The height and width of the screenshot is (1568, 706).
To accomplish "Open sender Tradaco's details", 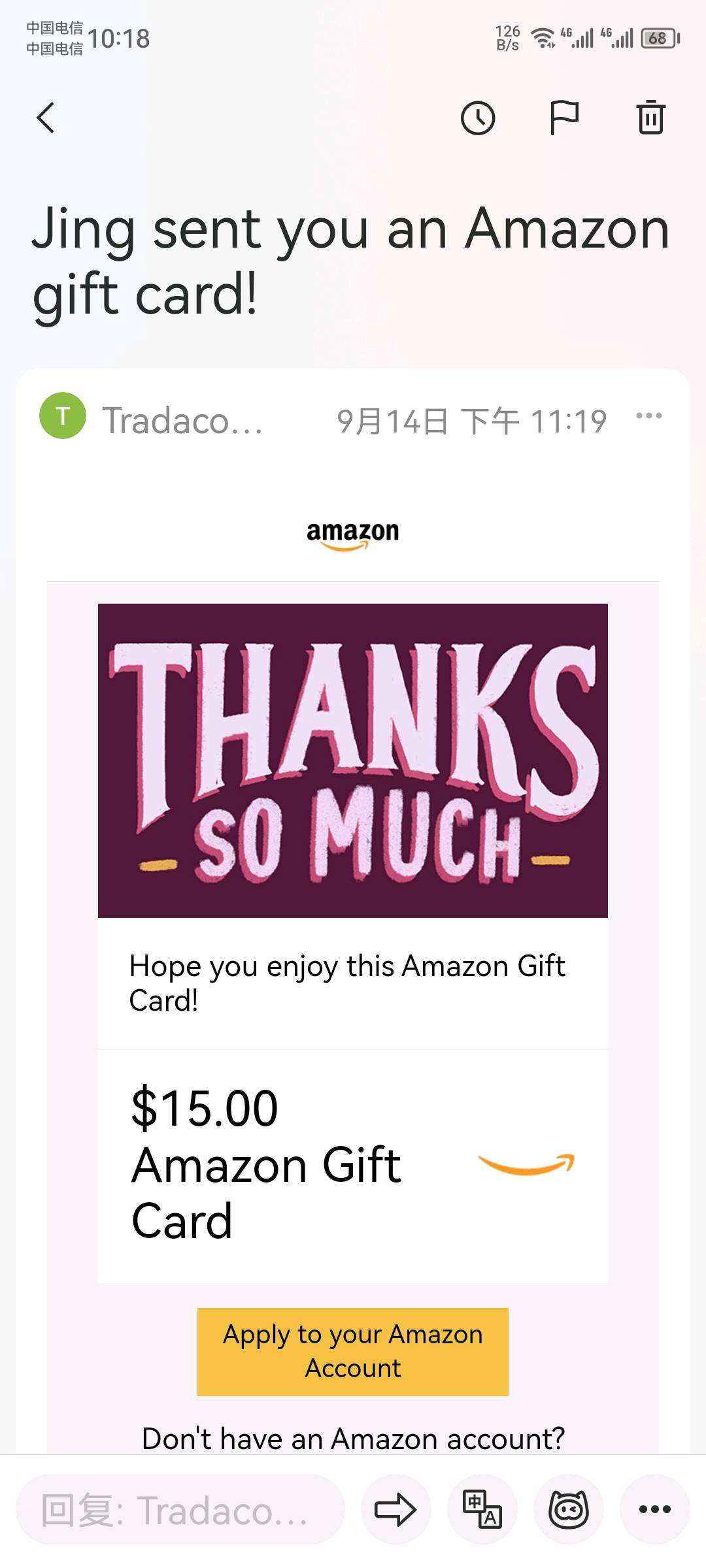I will coord(182,419).
